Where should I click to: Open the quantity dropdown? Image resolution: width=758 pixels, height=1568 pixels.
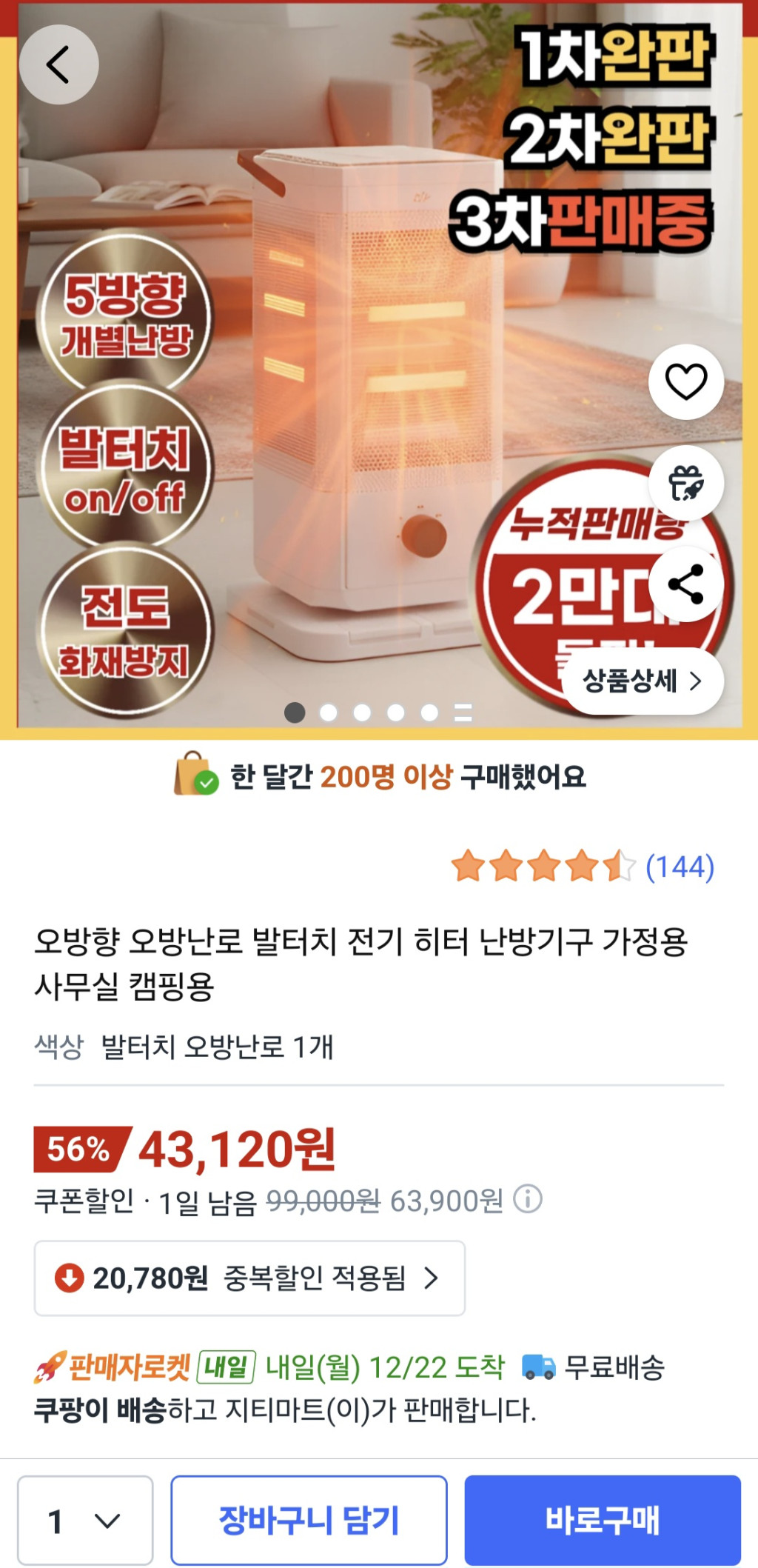click(x=85, y=1521)
